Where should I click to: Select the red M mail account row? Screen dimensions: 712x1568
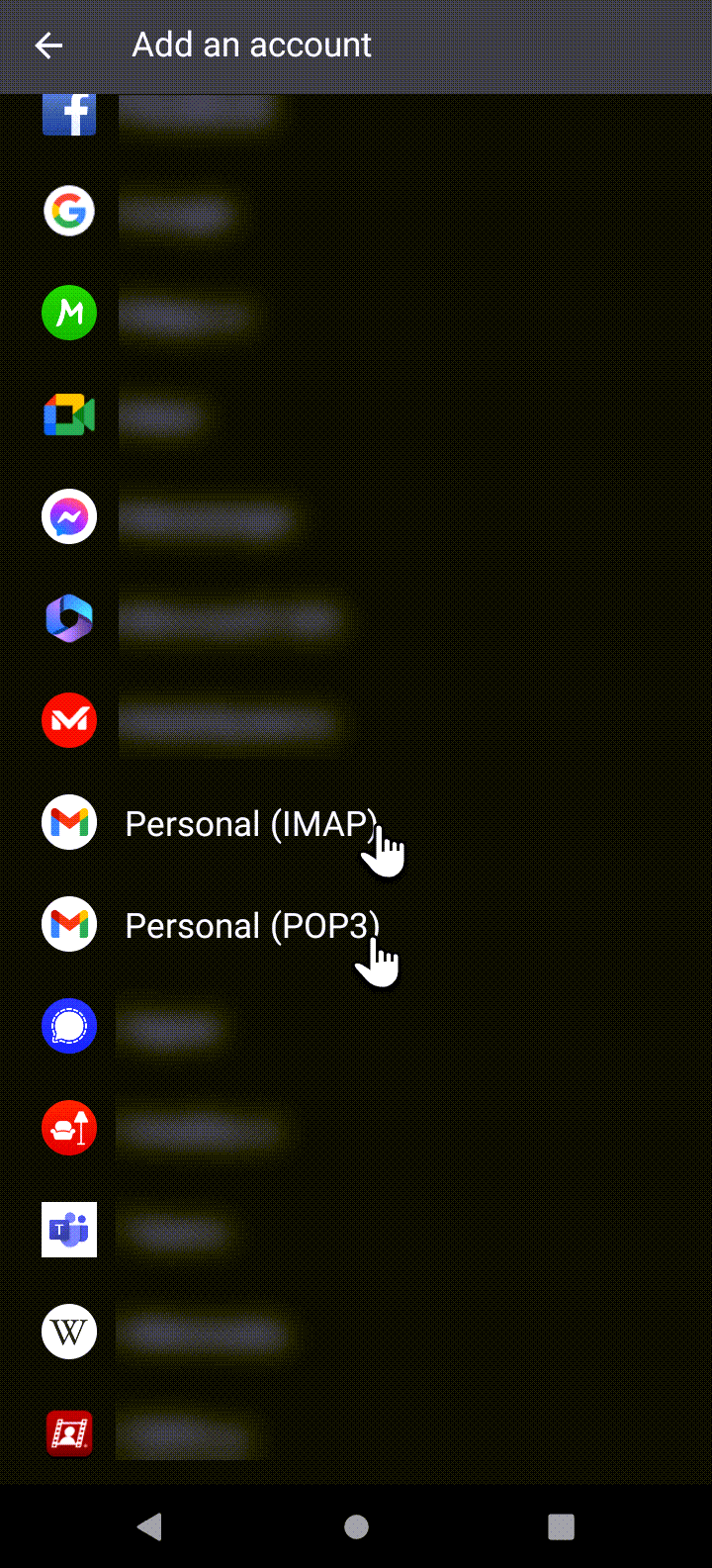pos(232,721)
